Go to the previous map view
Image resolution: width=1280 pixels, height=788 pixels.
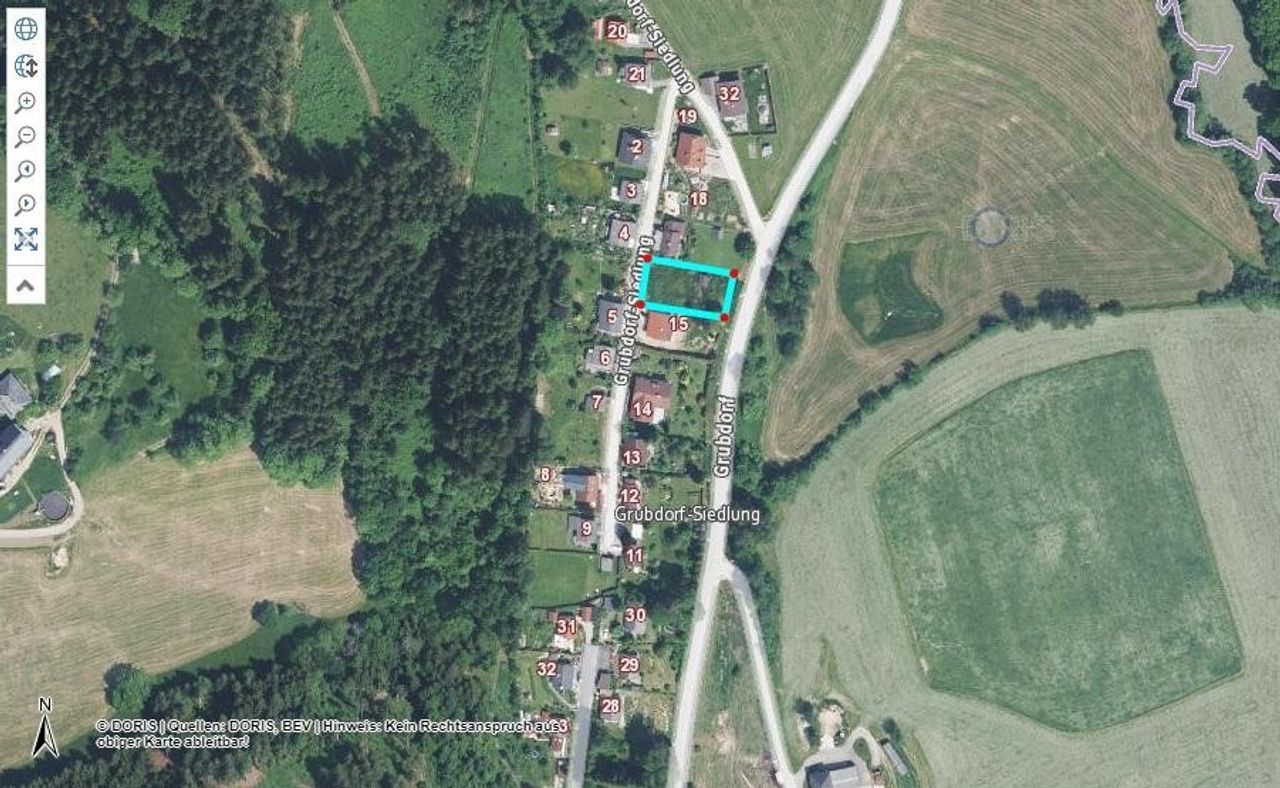coord(26,171)
